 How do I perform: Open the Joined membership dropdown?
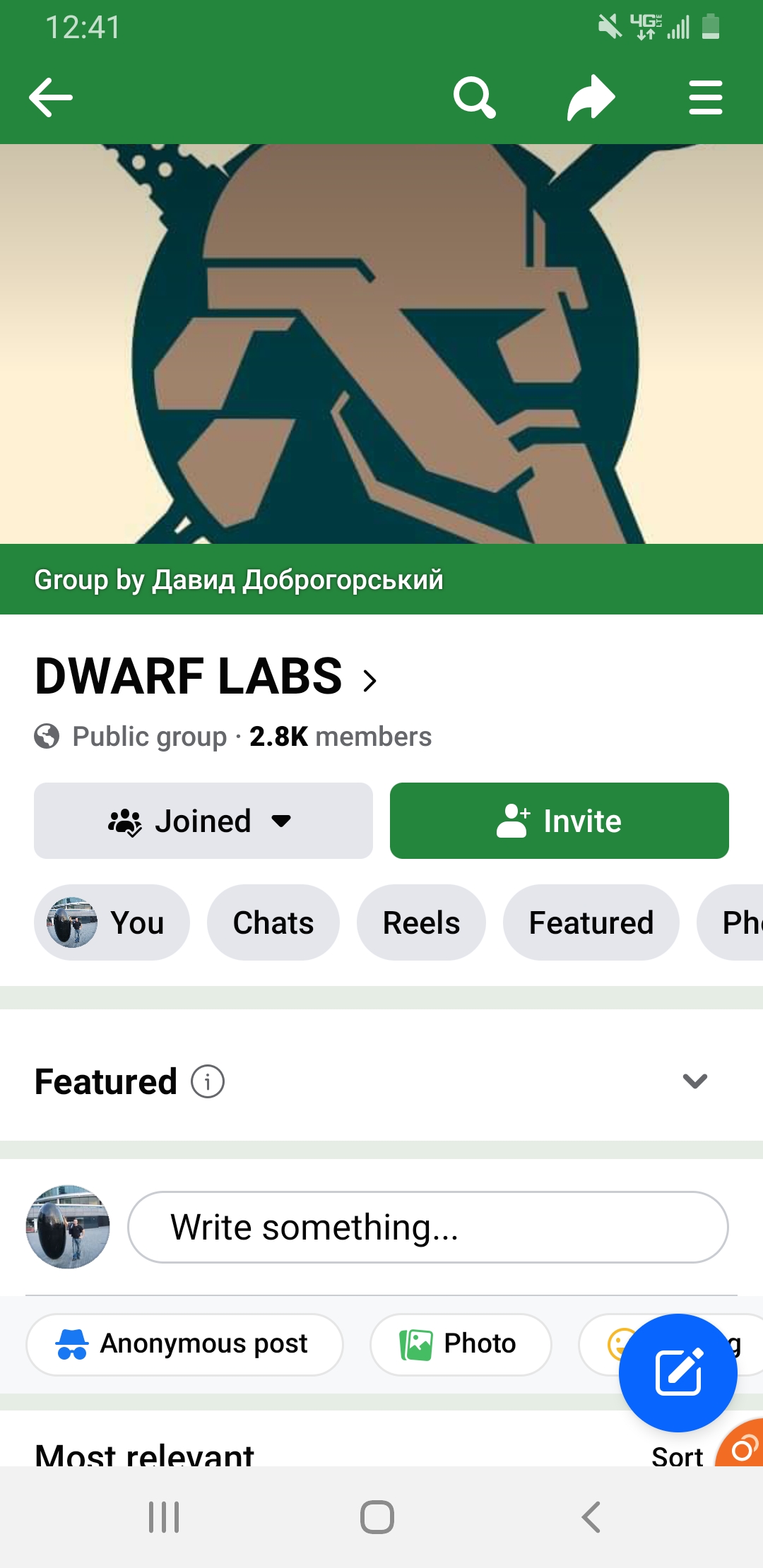coord(203,821)
